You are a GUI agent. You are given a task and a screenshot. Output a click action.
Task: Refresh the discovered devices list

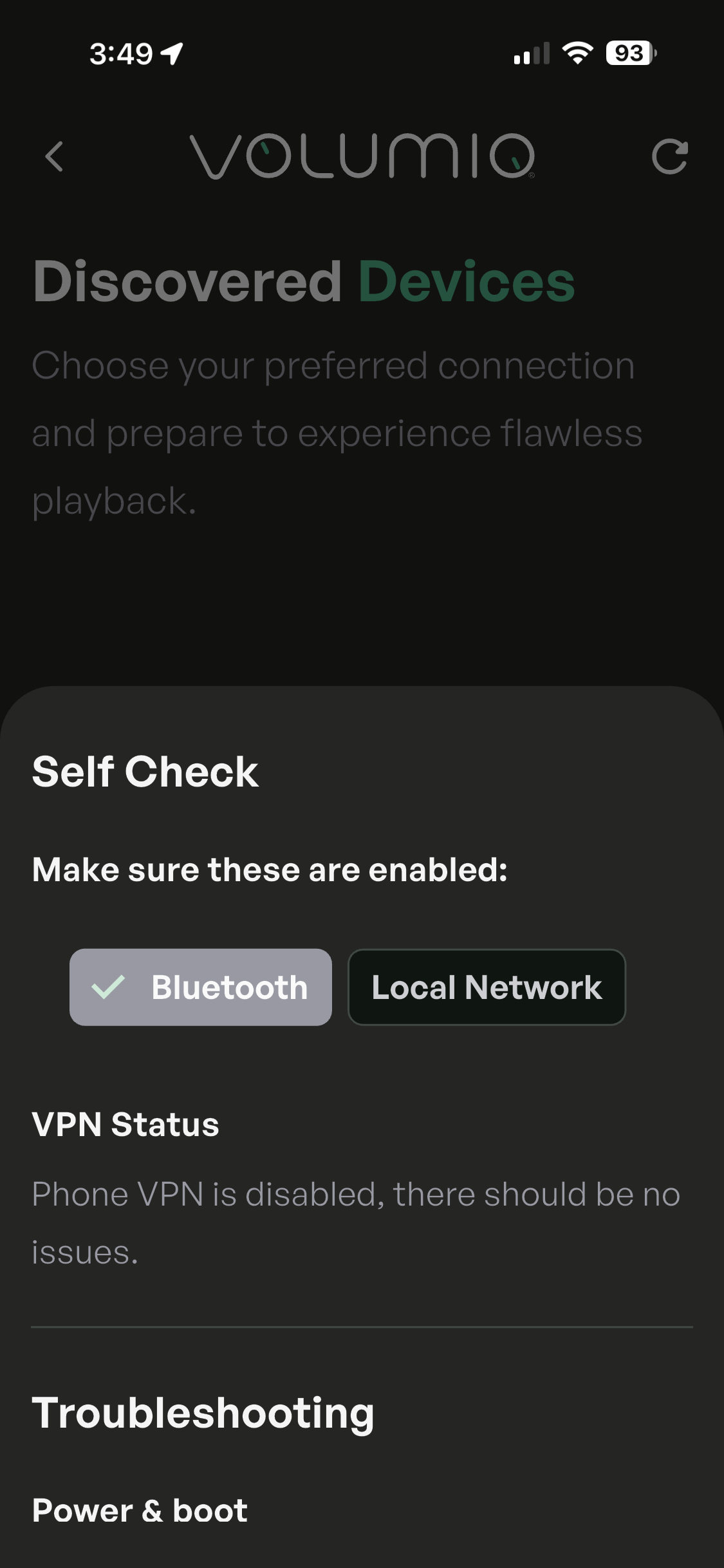point(669,156)
